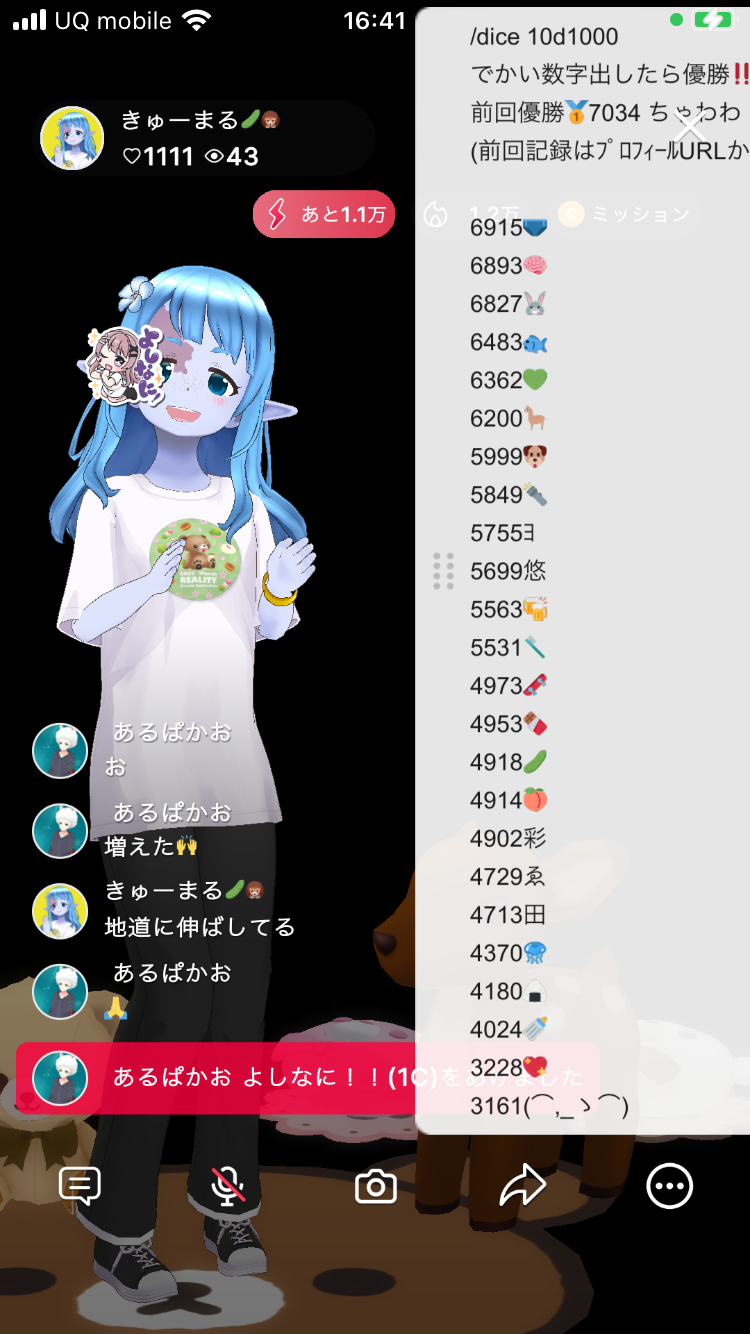Grab the panel's side drag handle
This screenshot has width=750, height=1334.
(444, 571)
